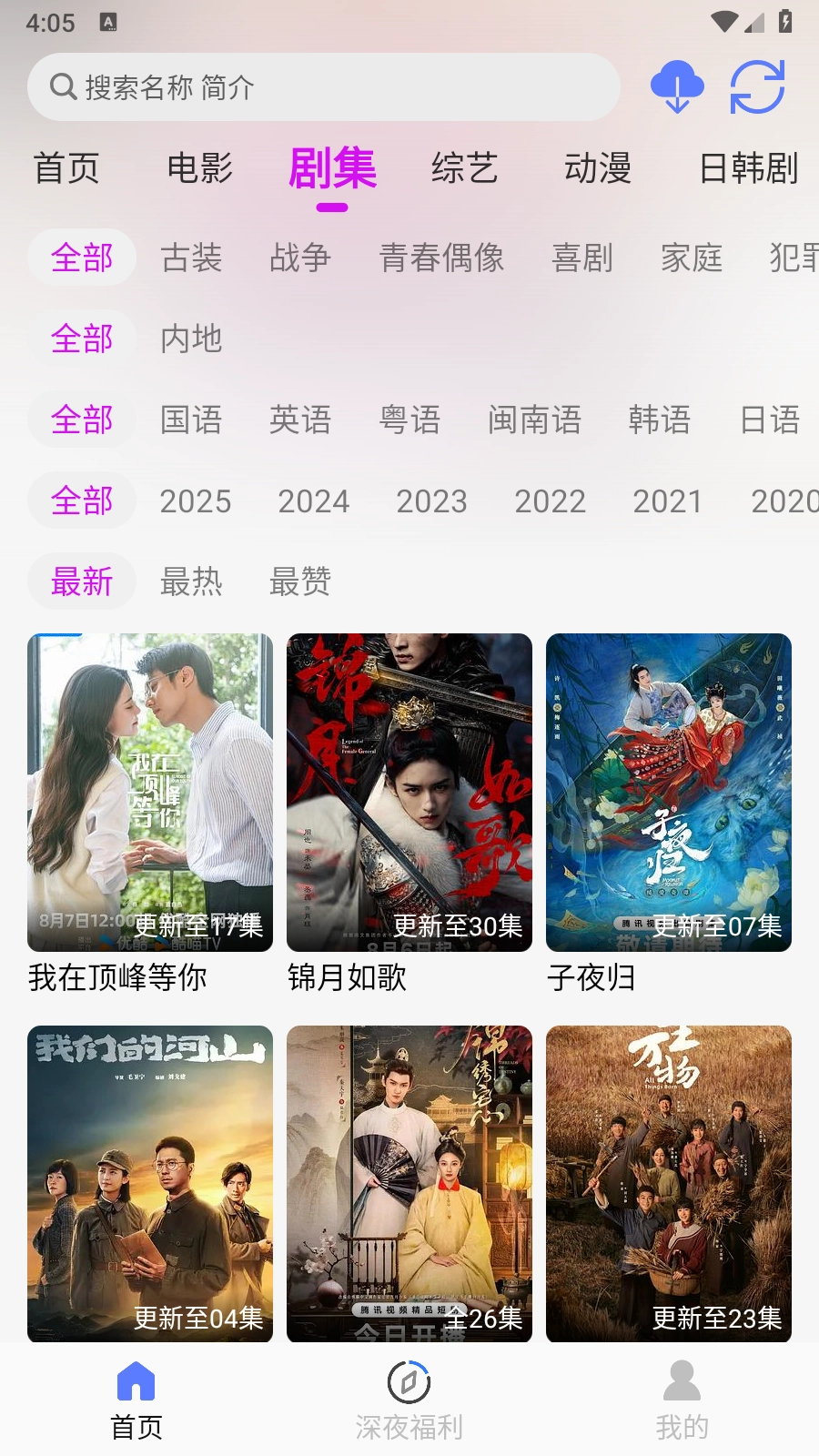This screenshot has width=819, height=1456.
Task: Sort results by 最热
Action: [192, 582]
